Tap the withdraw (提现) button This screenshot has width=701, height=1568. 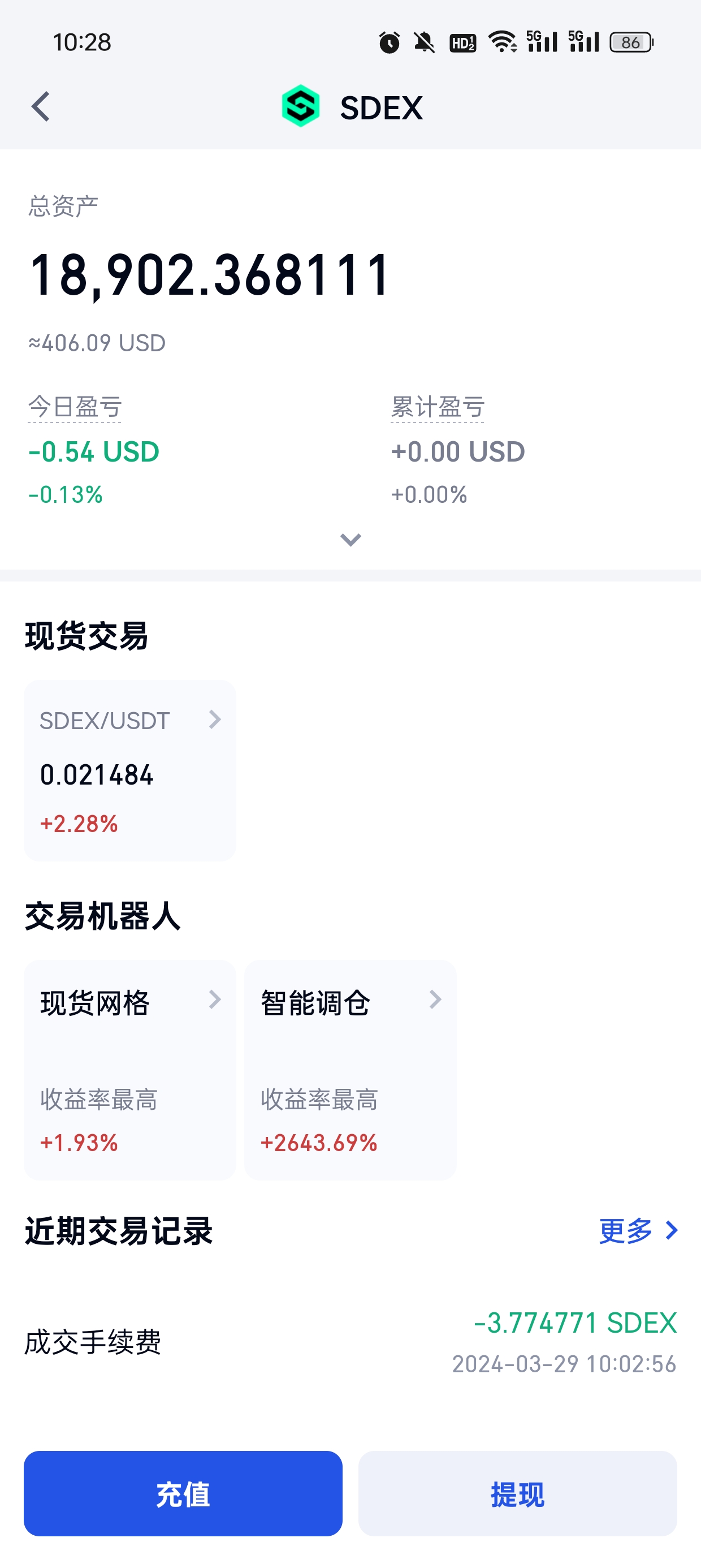tap(518, 1494)
